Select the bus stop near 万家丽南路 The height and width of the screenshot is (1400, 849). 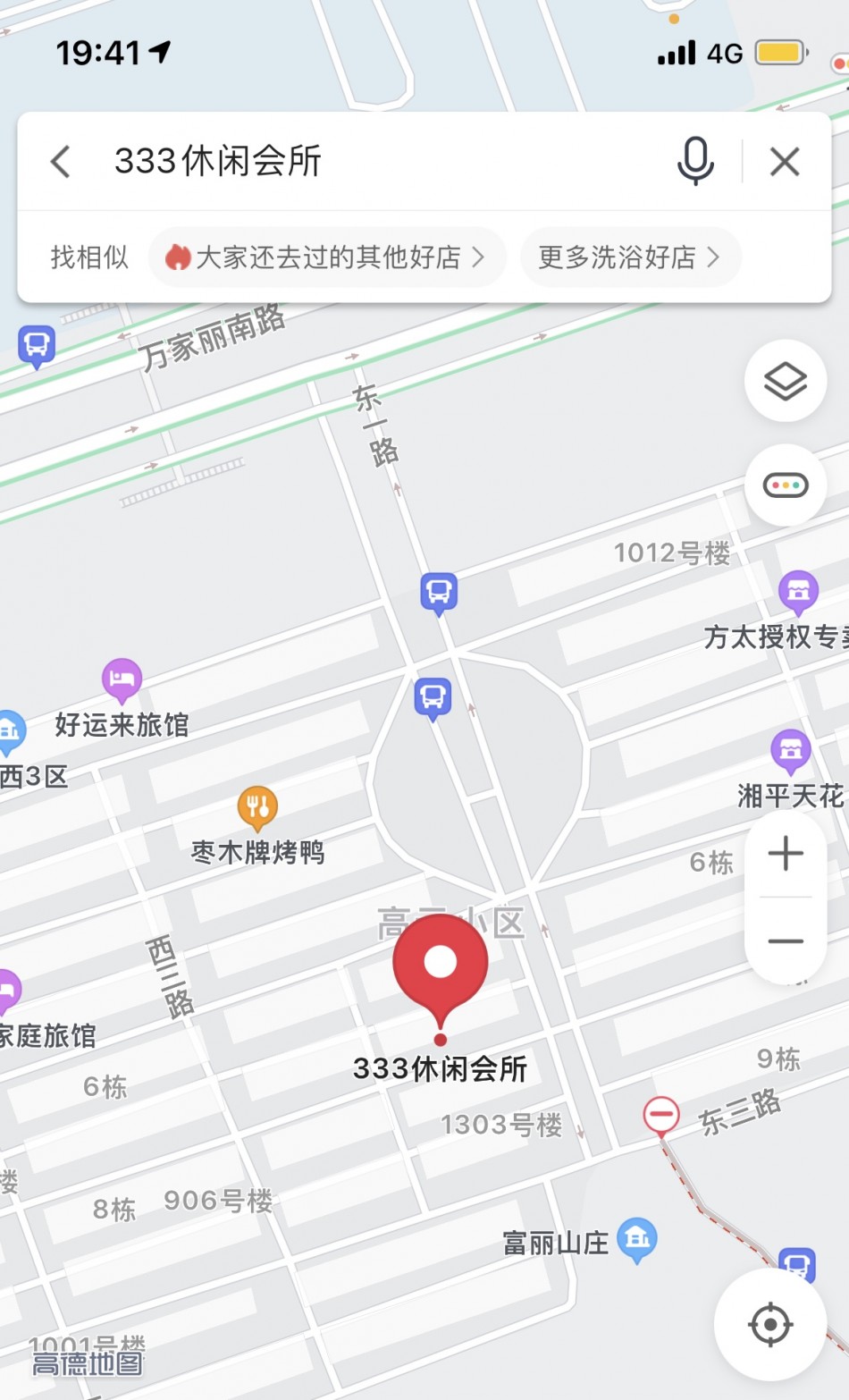37,345
